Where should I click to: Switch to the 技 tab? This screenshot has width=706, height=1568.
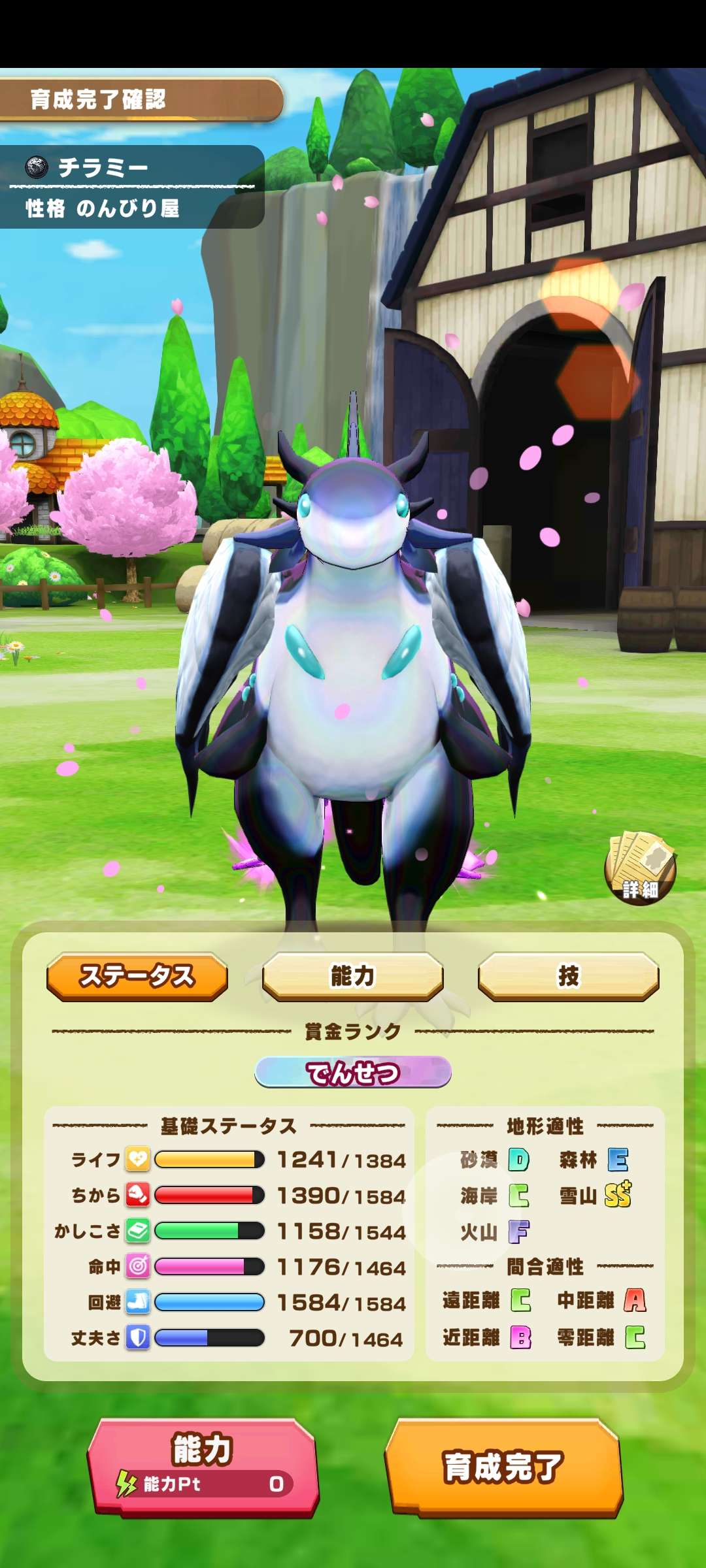[x=568, y=976]
